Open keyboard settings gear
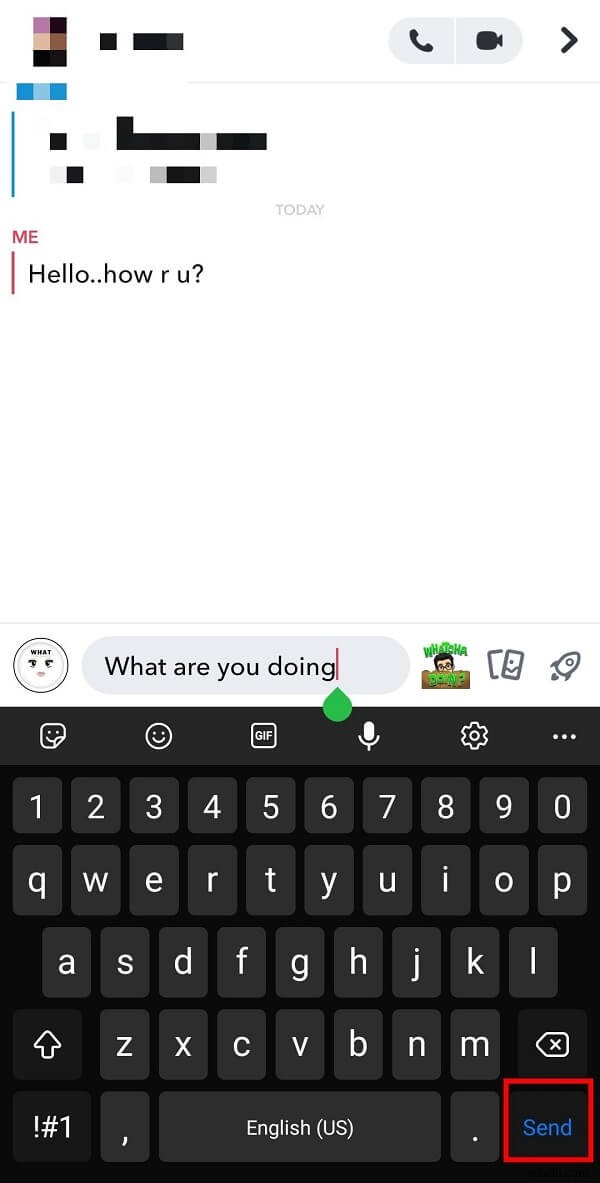 pyautogui.click(x=474, y=737)
